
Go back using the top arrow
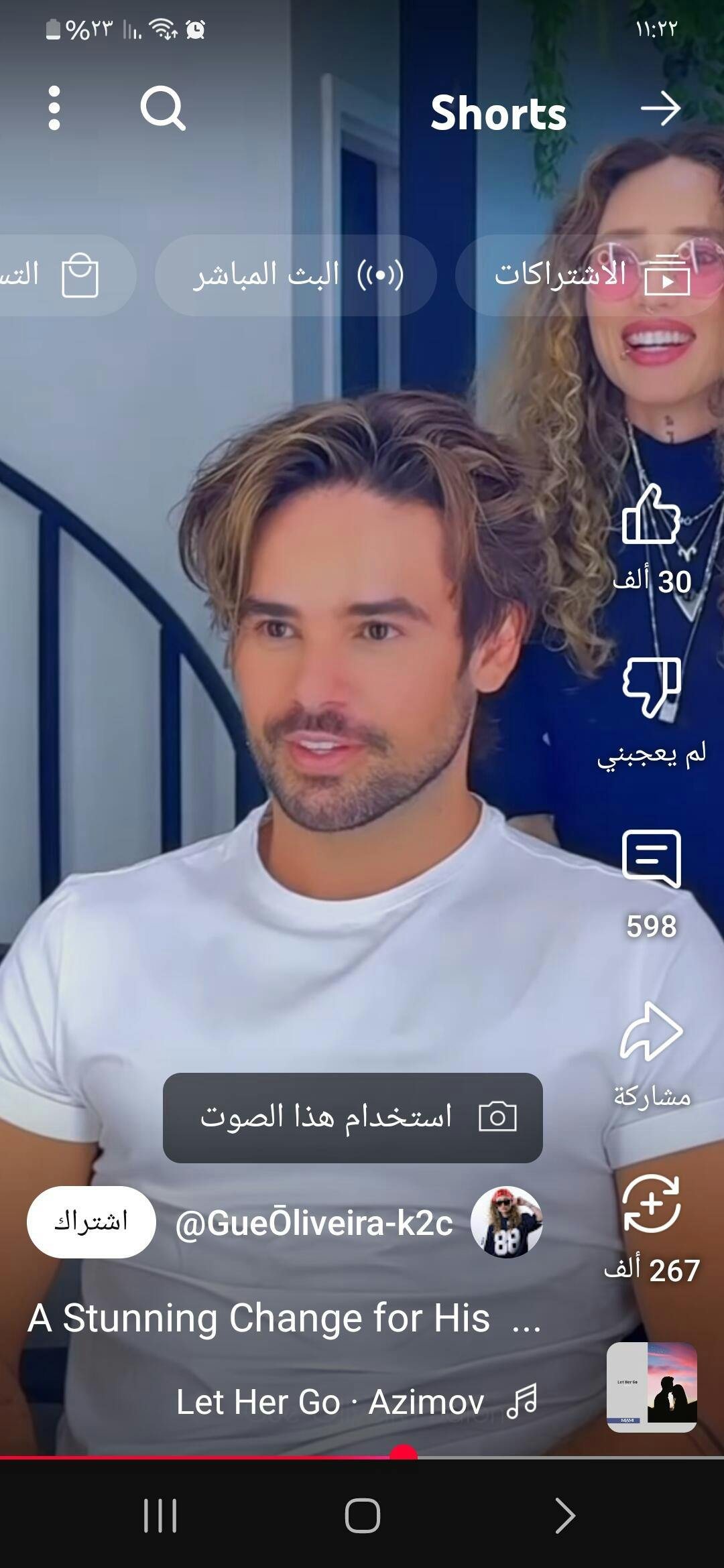660,109
